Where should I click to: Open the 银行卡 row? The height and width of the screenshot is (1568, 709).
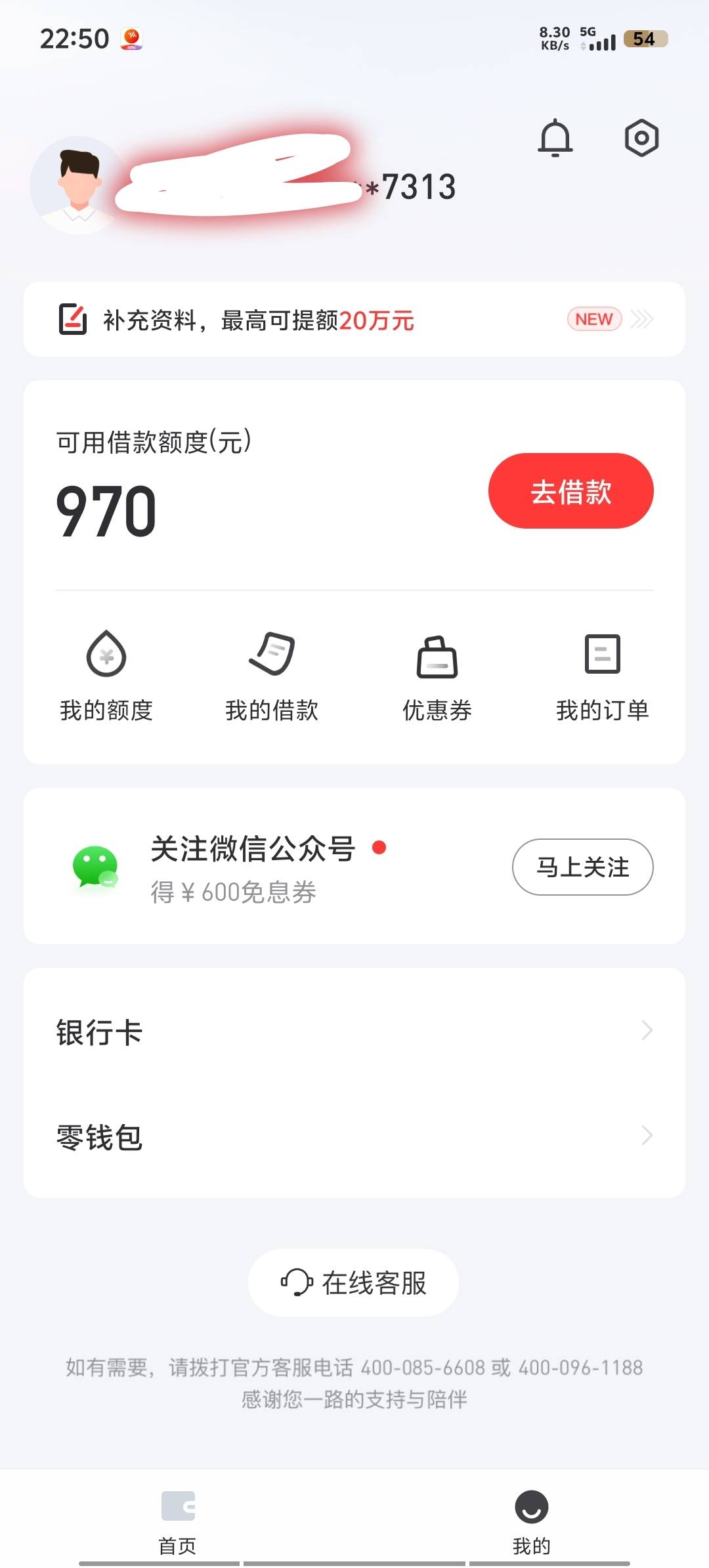354,1031
